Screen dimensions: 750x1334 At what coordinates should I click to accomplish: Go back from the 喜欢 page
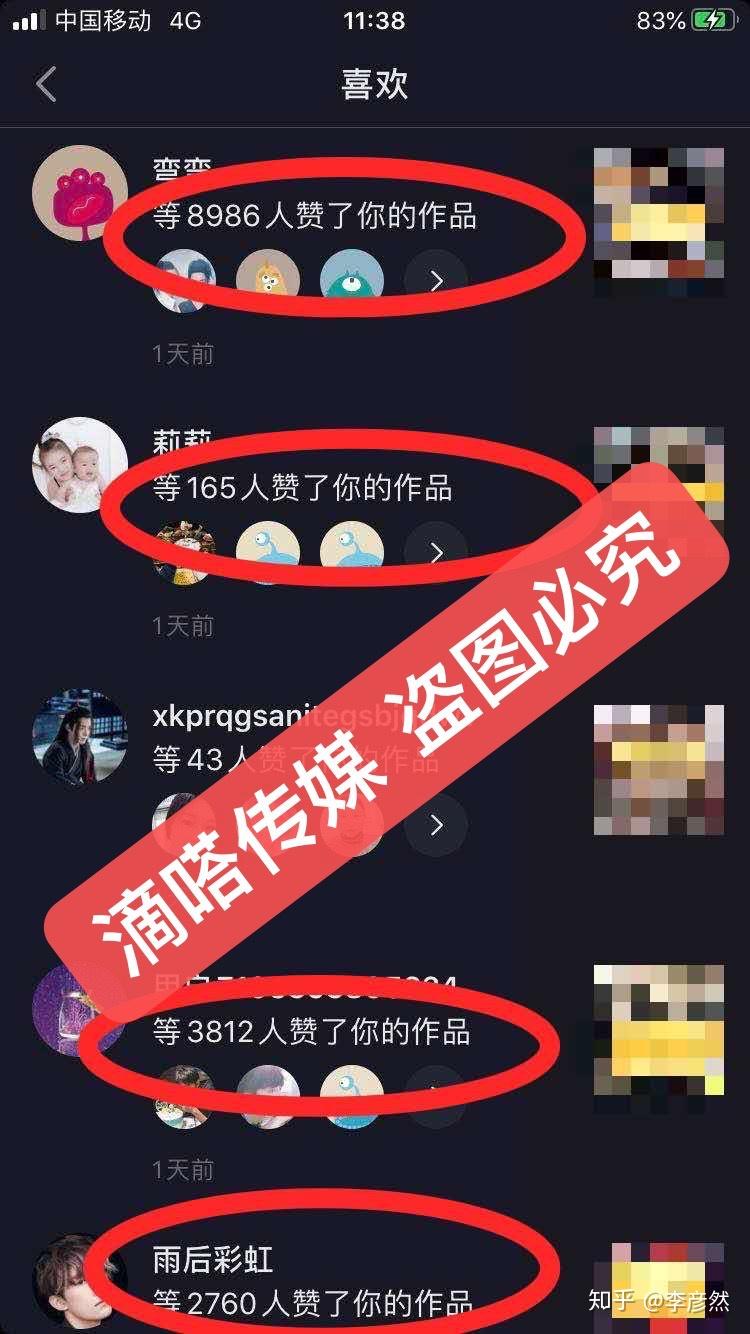(x=46, y=85)
